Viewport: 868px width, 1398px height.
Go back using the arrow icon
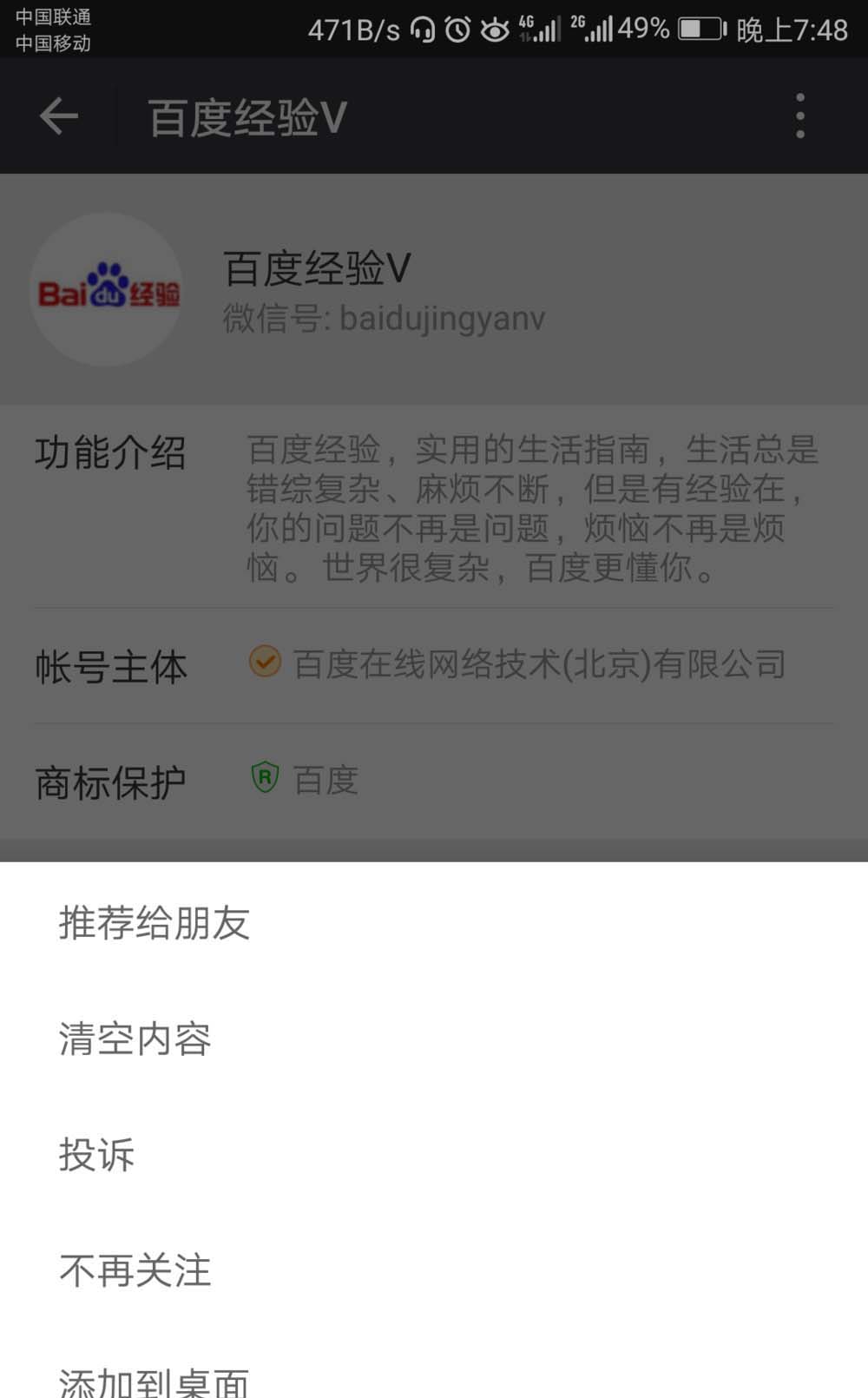(59, 116)
